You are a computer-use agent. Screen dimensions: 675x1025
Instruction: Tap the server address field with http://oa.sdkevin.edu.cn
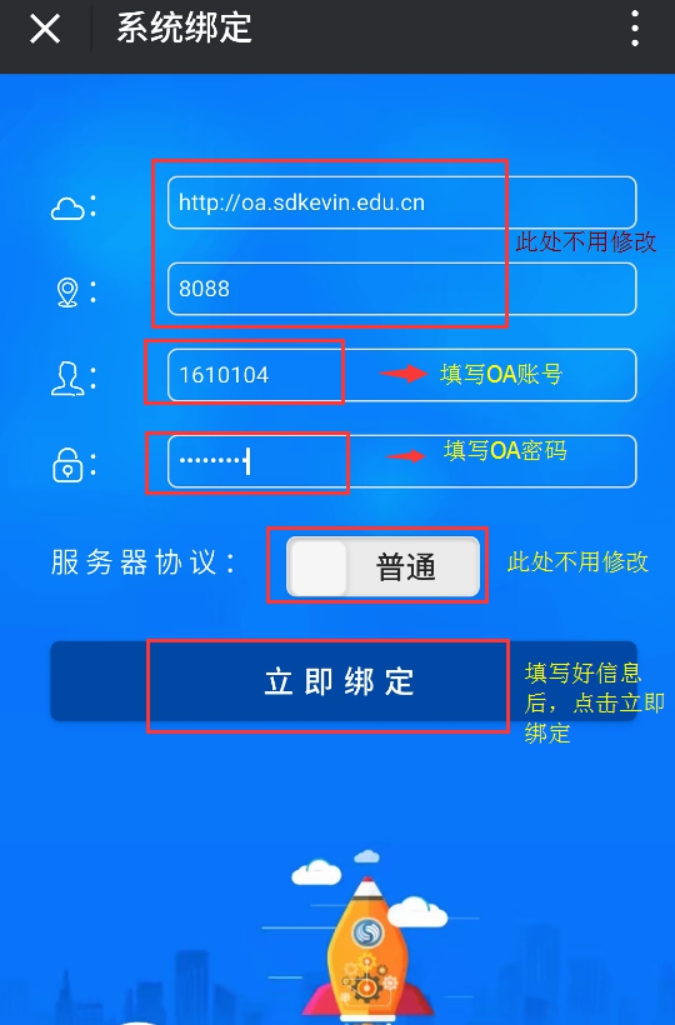(x=401, y=203)
